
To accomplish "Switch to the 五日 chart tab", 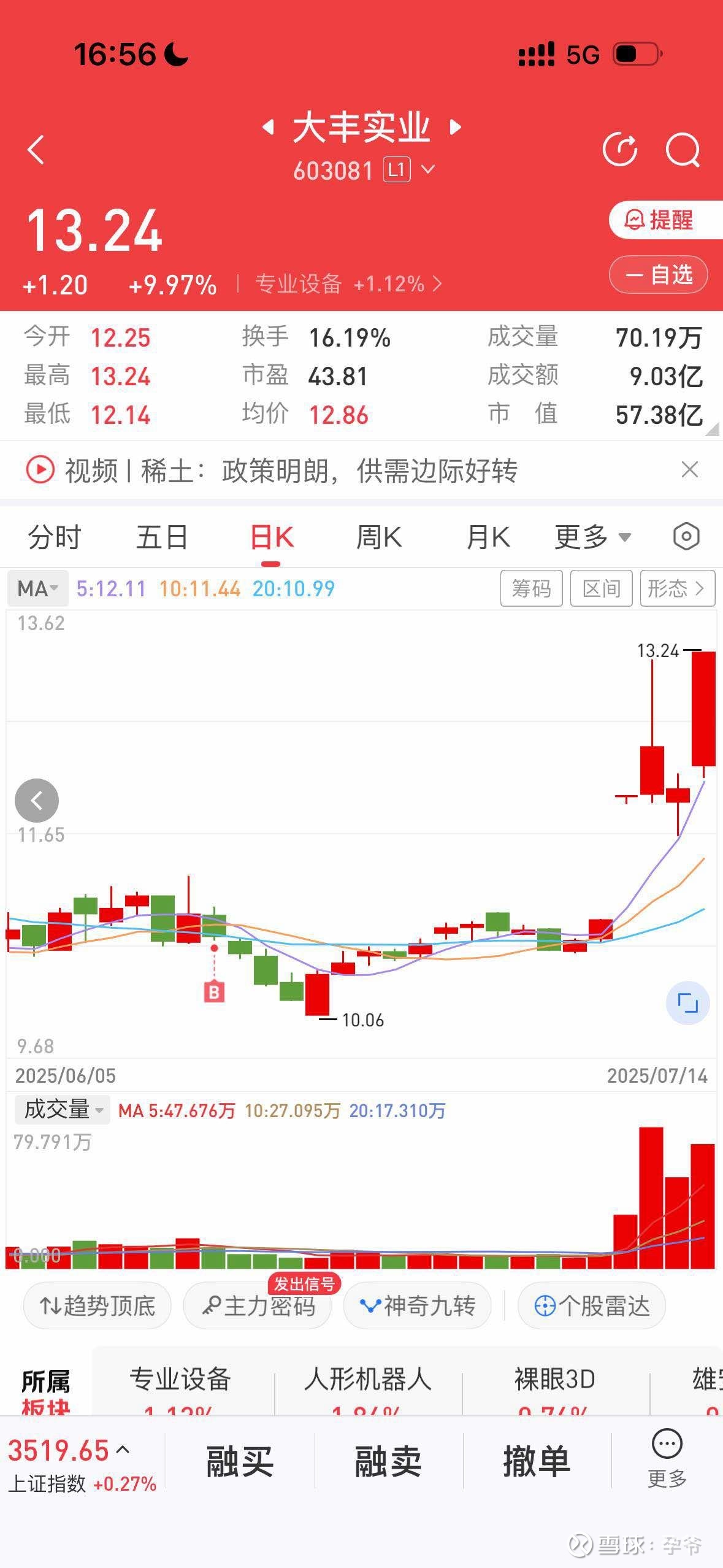I will coord(162,537).
